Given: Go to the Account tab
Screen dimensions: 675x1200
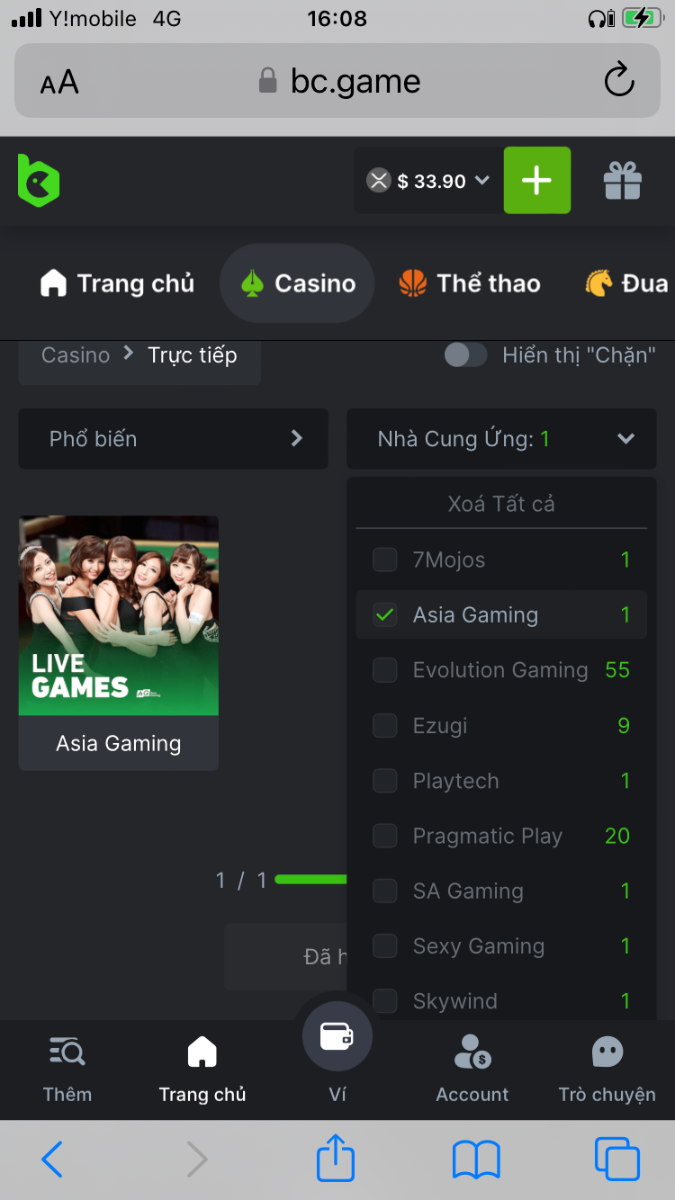Looking at the screenshot, I should 472,1068.
